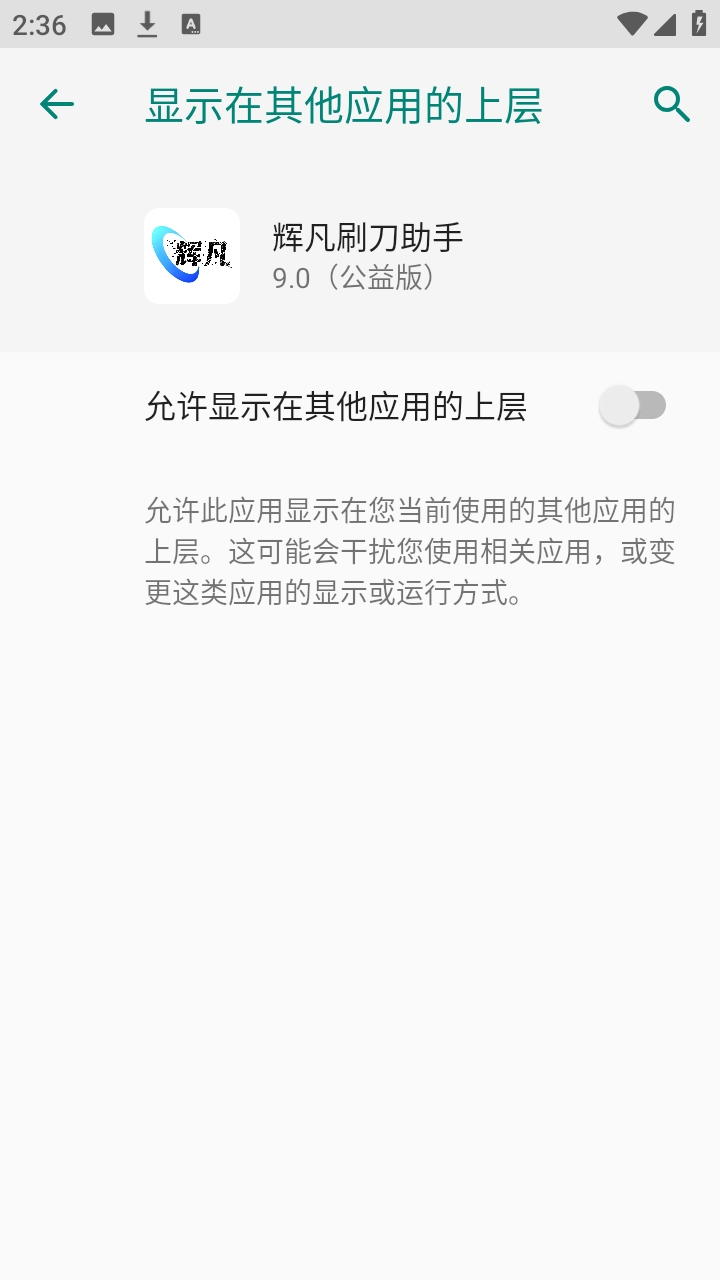
Task: Open the search icon in settings
Action: [671, 104]
